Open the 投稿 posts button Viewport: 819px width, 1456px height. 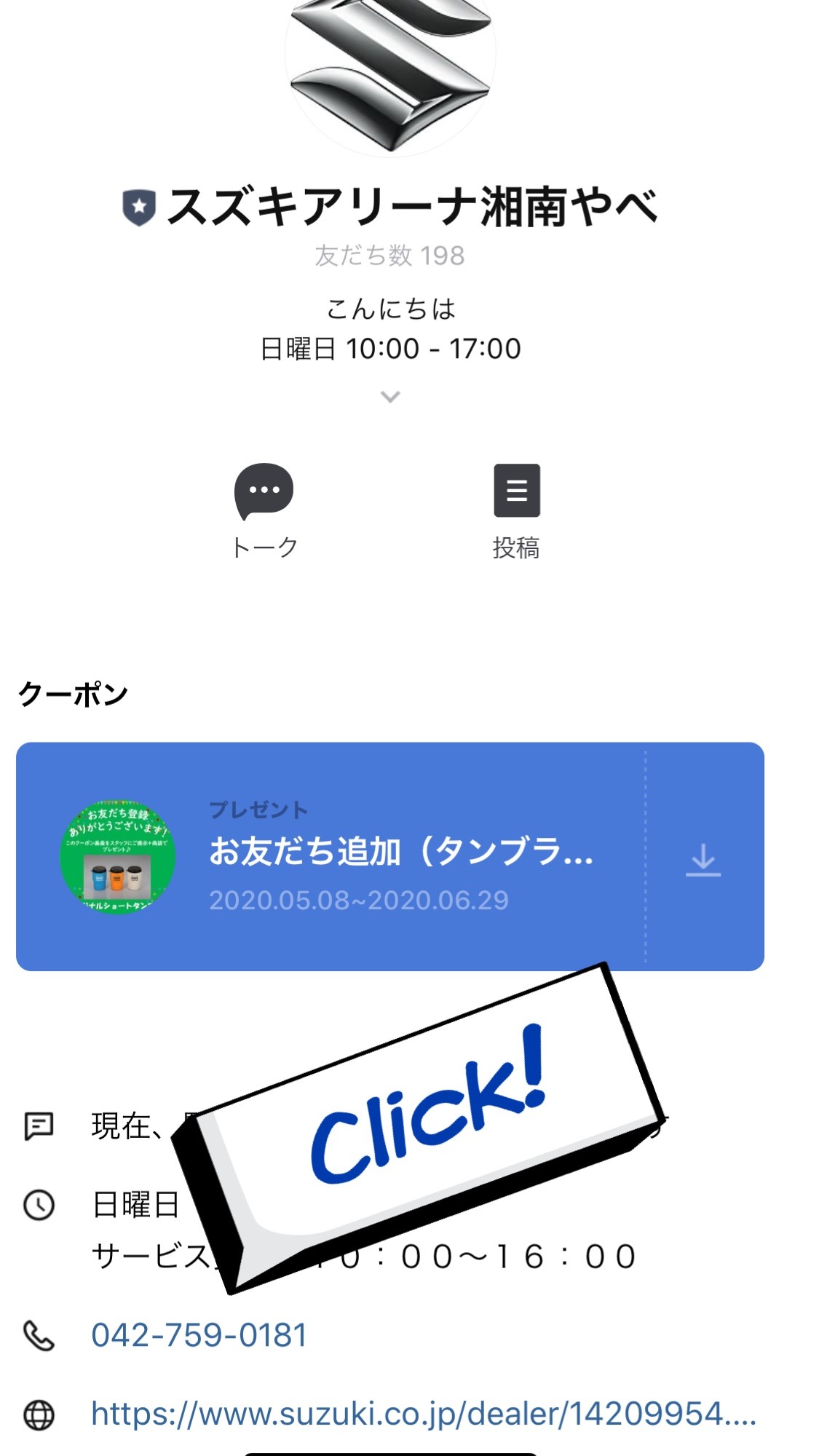coord(516,509)
